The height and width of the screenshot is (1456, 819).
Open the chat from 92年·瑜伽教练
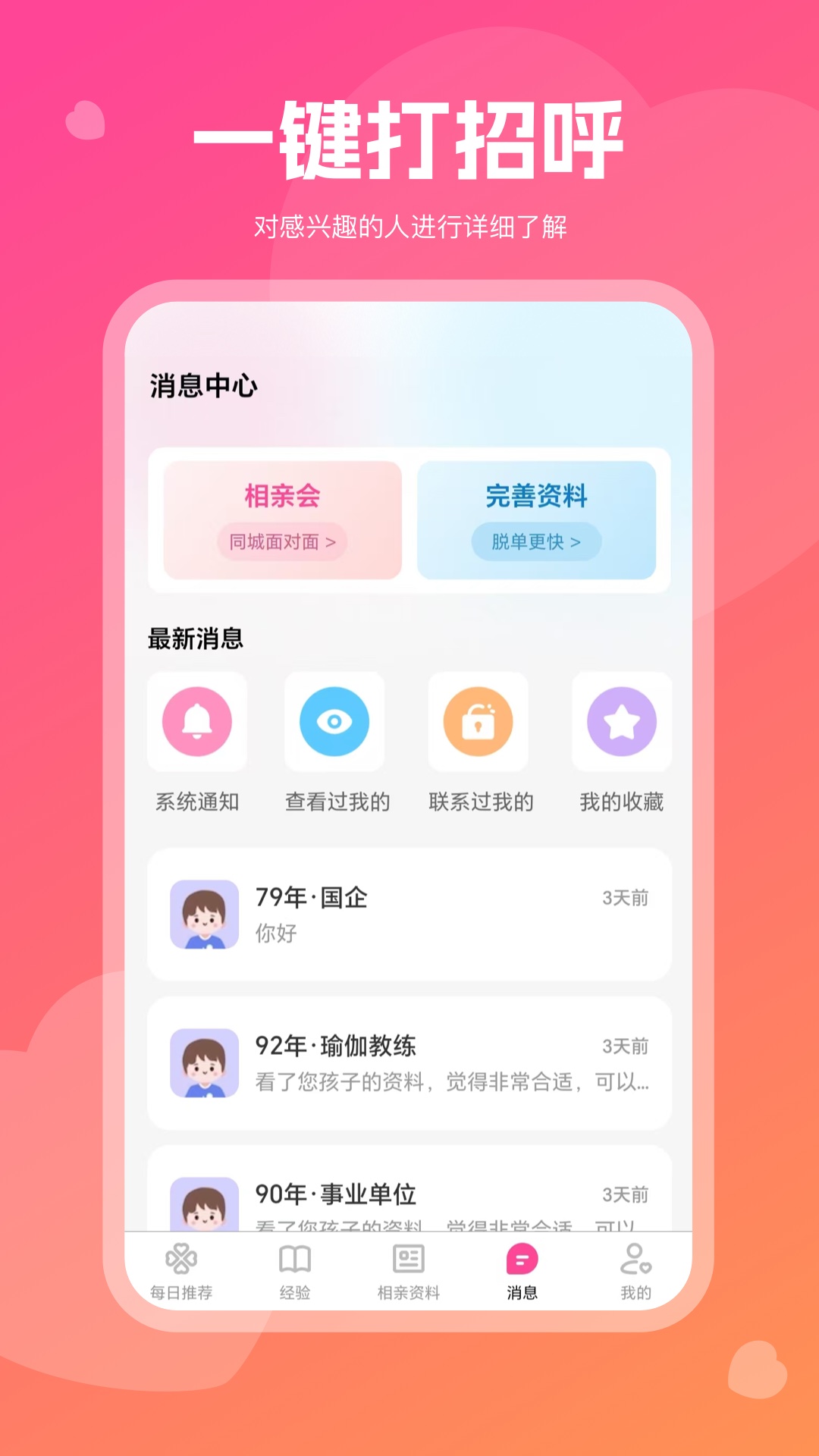tap(409, 1063)
